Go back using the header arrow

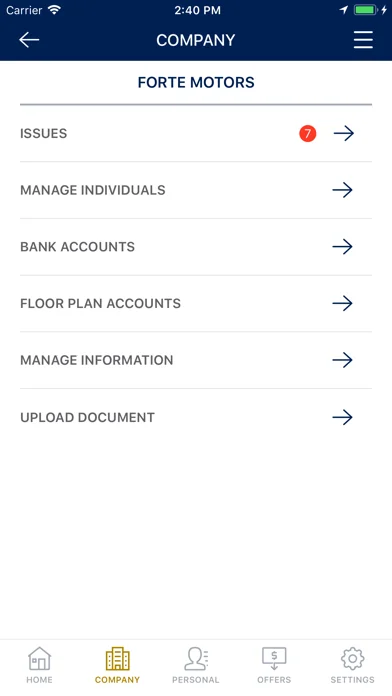coord(29,40)
